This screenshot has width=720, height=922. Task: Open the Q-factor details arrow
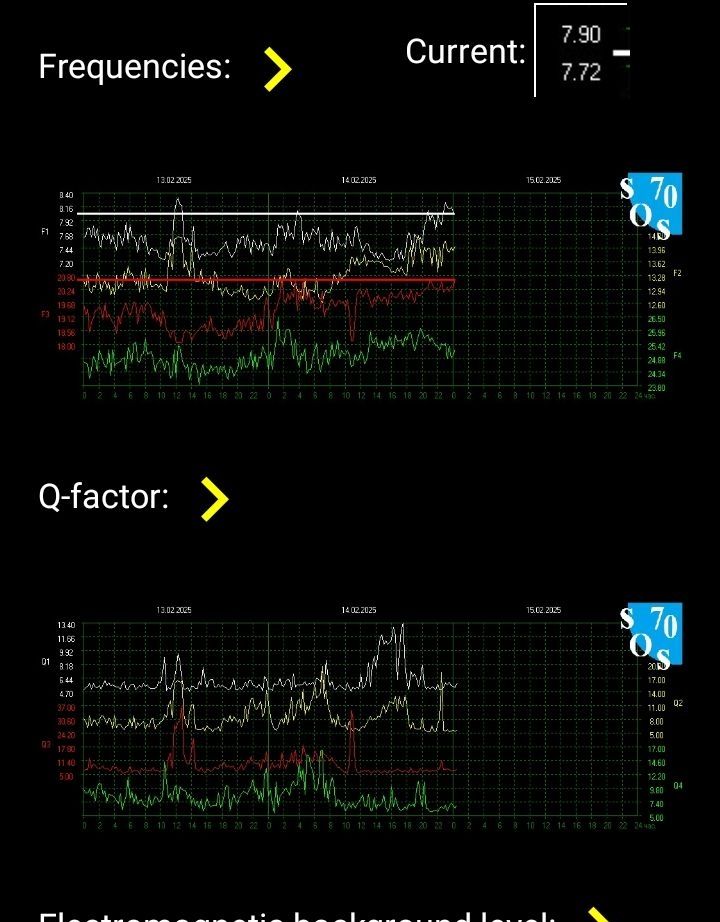pos(214,498)
